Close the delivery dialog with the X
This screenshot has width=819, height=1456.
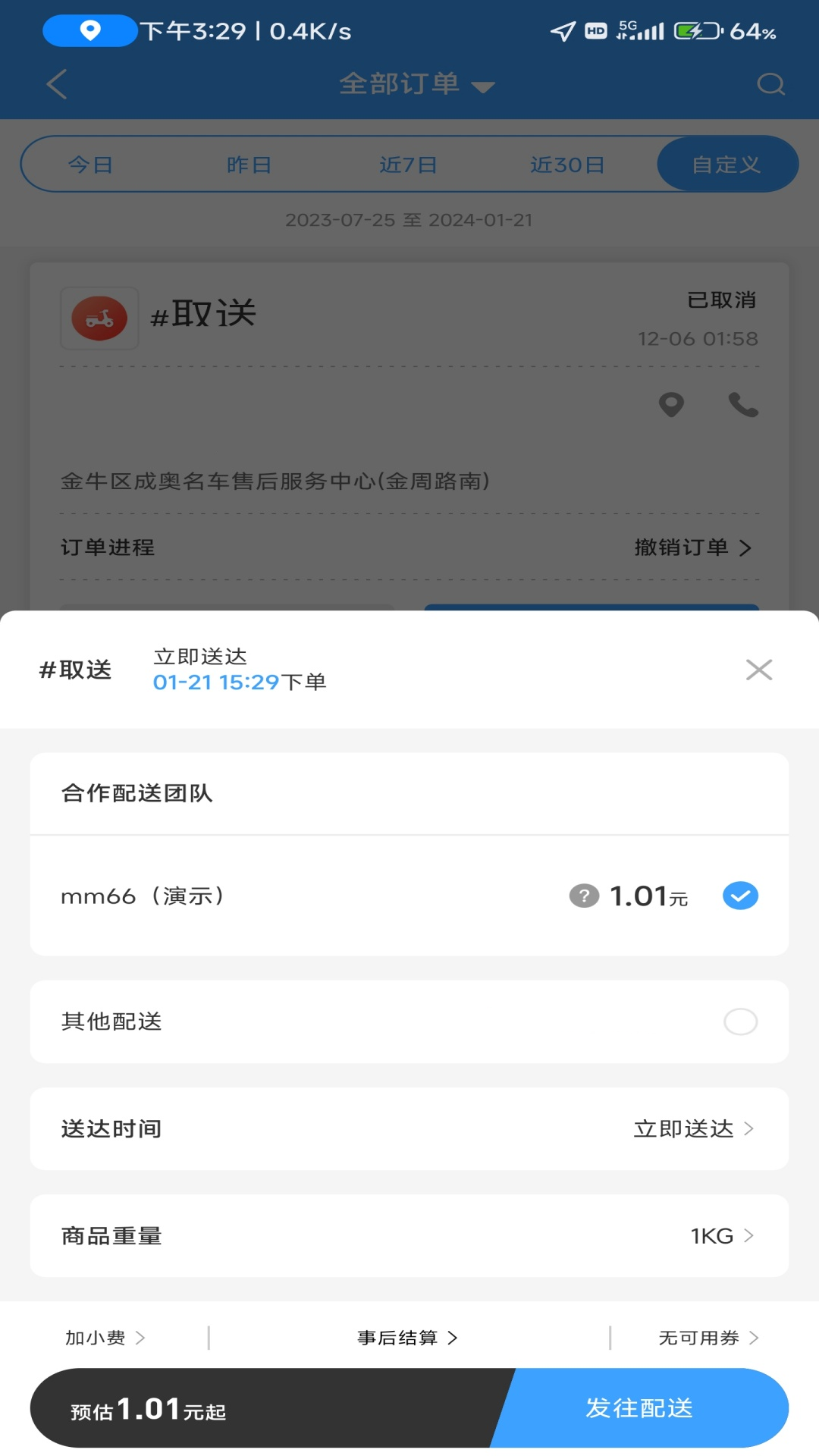tap(758, 670)
